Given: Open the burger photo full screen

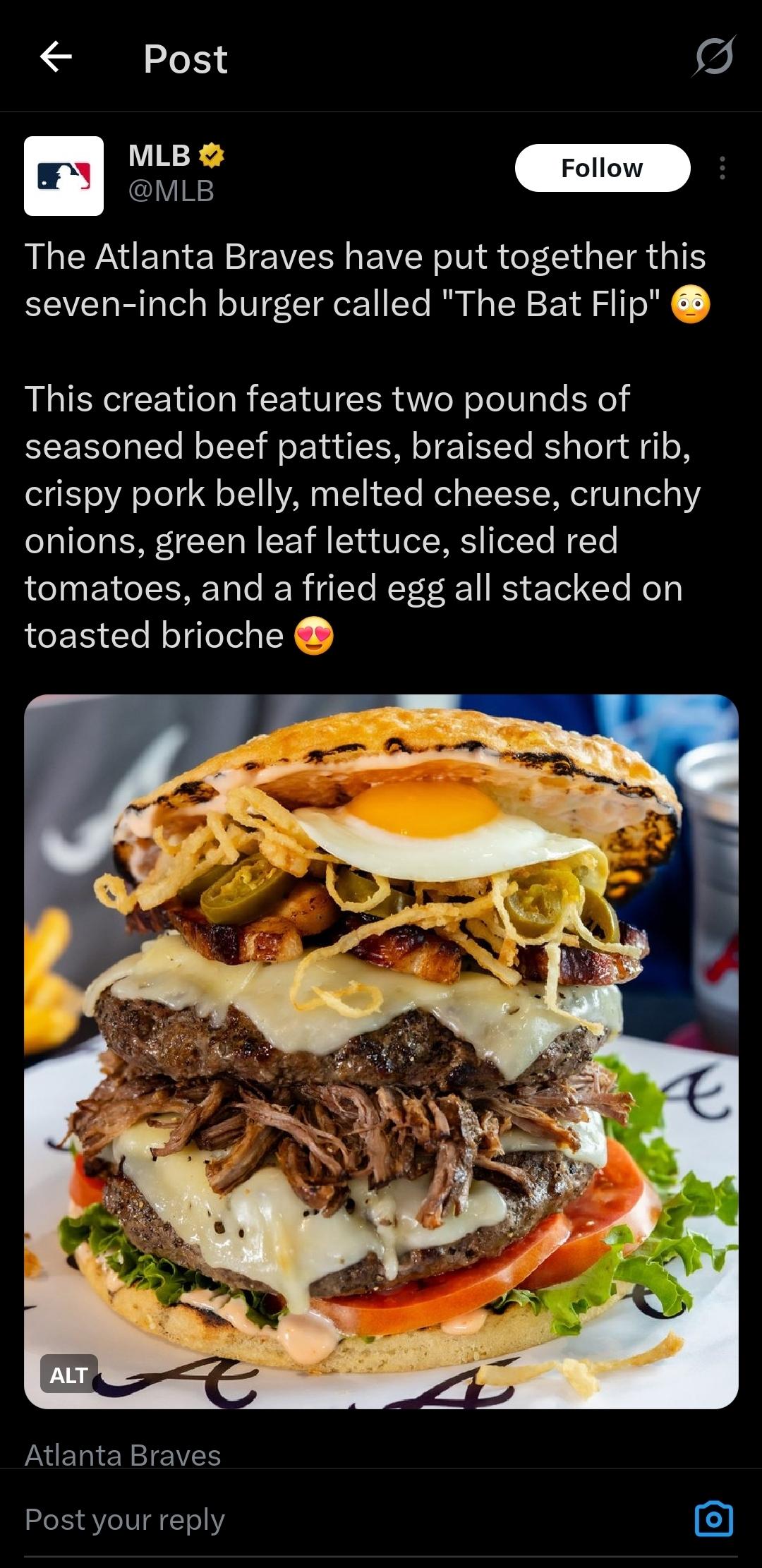Looking at the screenshot, I should click(x=381, y=1051).
